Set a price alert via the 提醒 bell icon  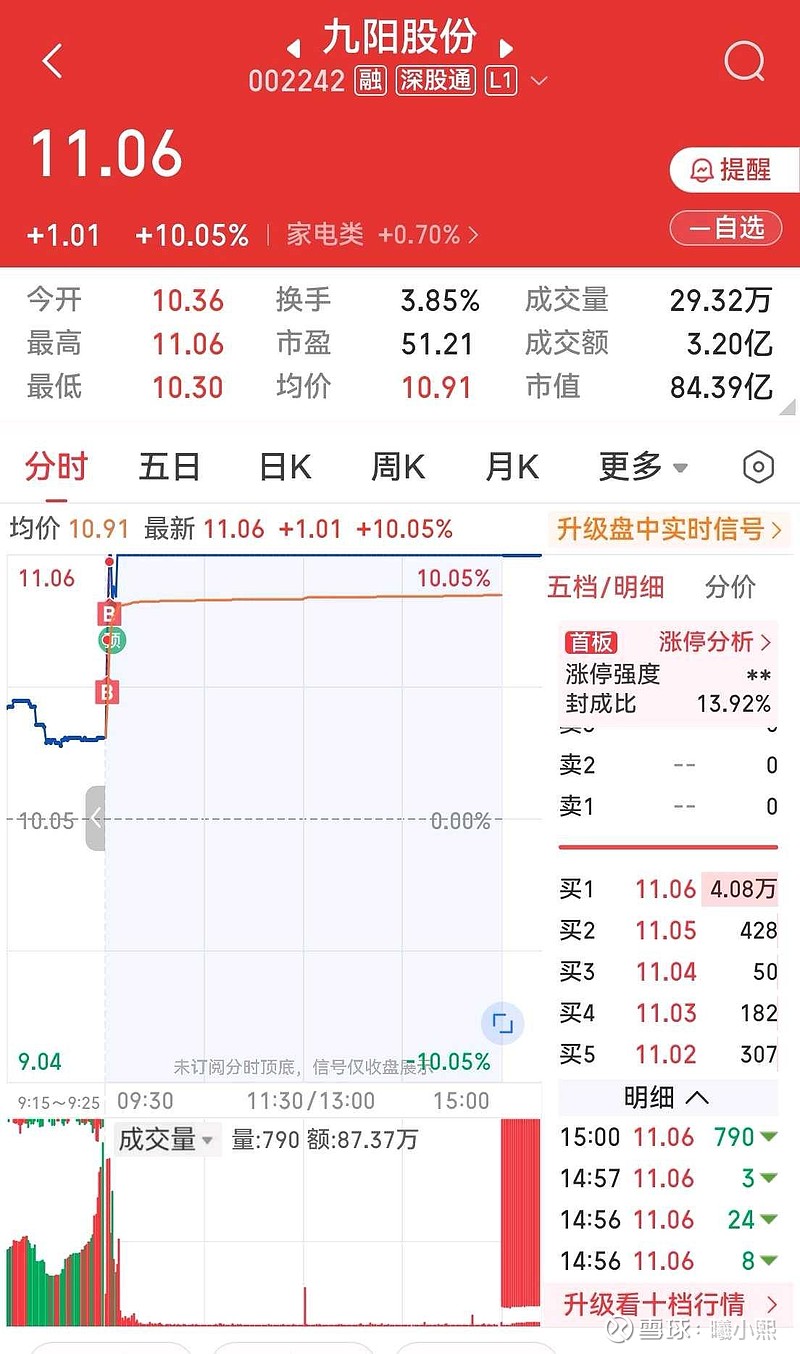pos(733,170)
